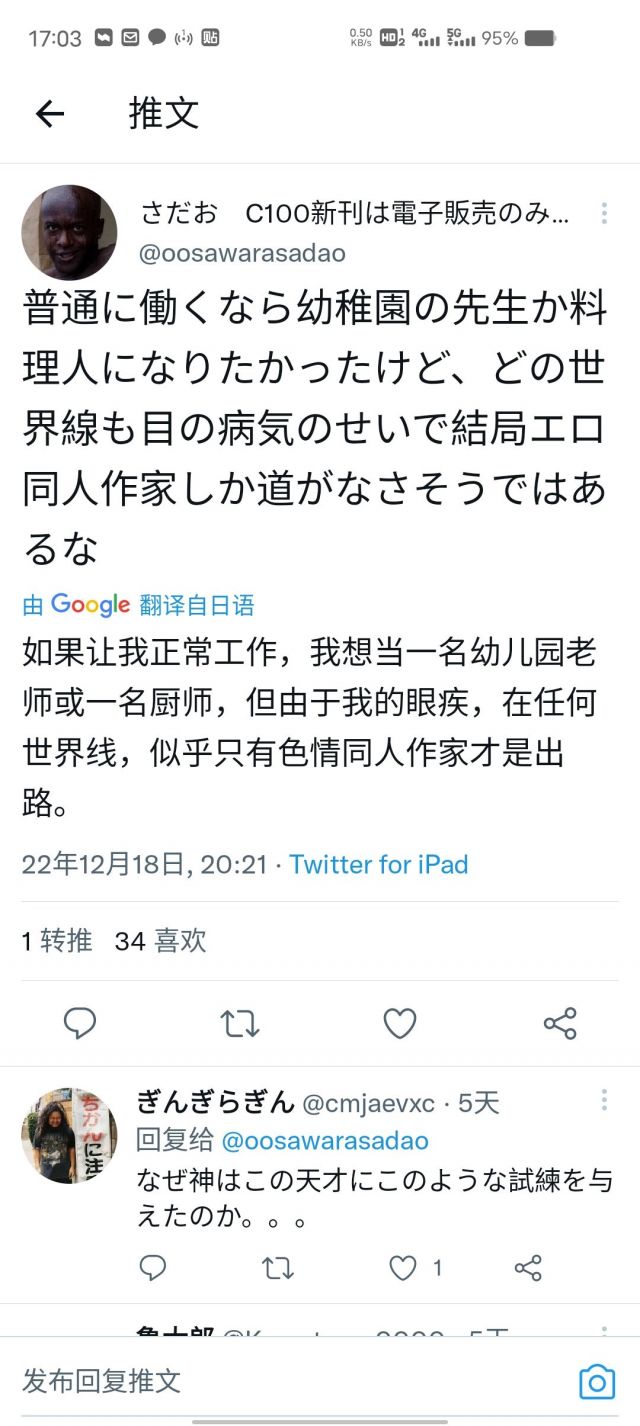View the 1 转推 list
Viewport: 640px width, 1426px height.
pyautogui.click(x=57, y=940)
